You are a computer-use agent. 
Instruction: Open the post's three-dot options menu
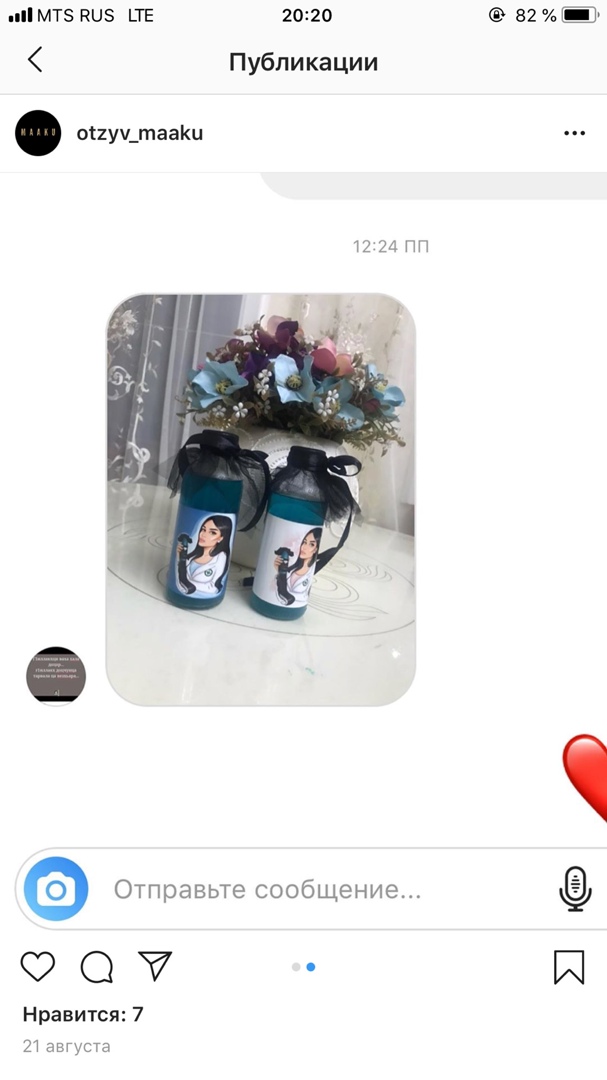click(573, 133)
